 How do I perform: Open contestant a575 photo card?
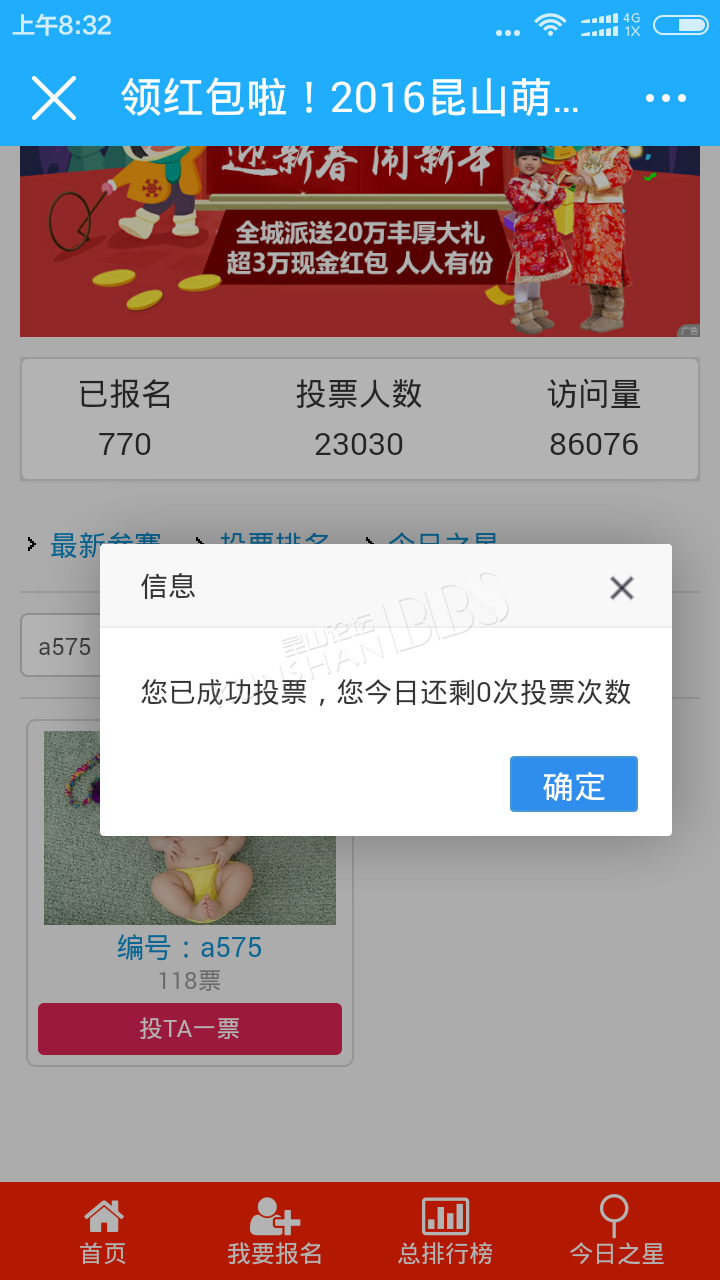190,828
